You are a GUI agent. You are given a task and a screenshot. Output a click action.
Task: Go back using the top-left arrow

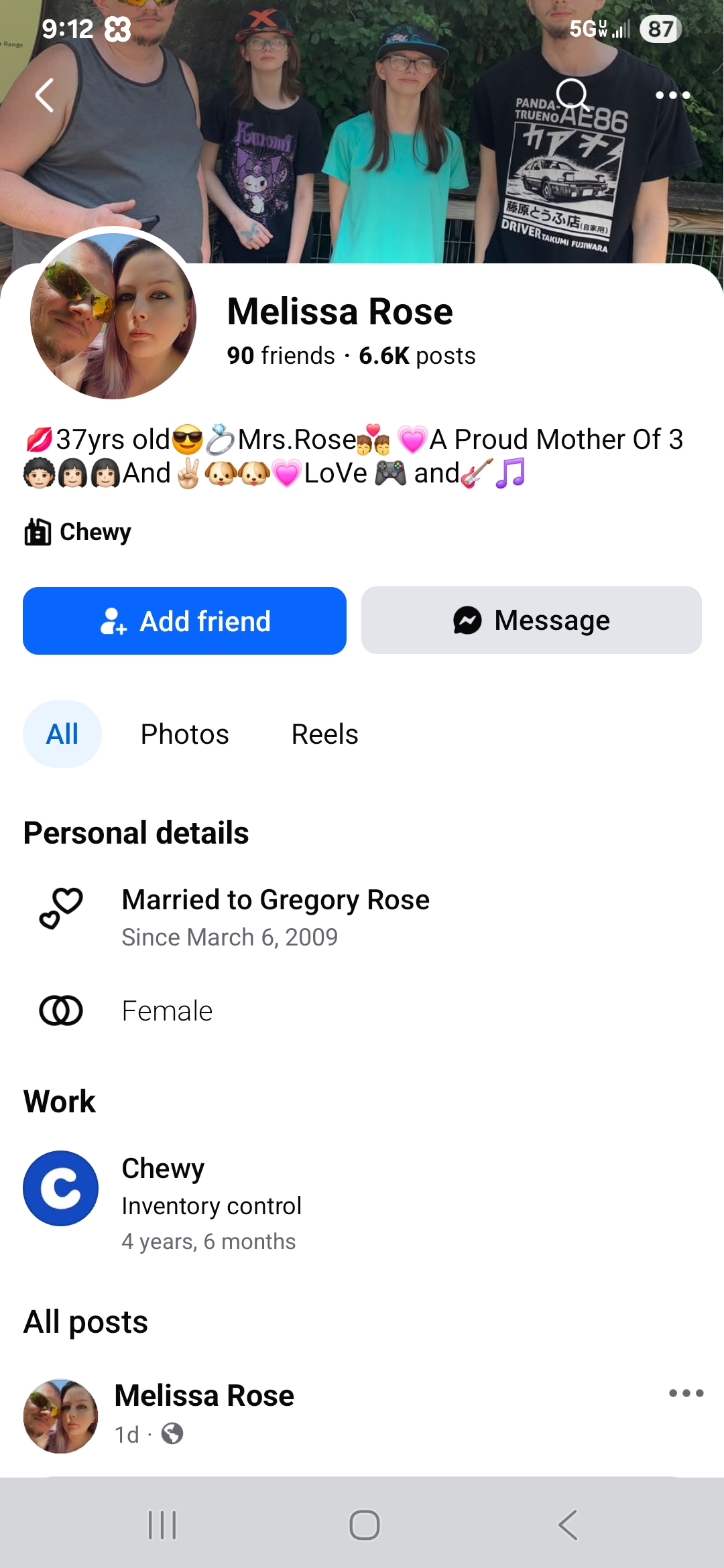click(x=44, y=95)
